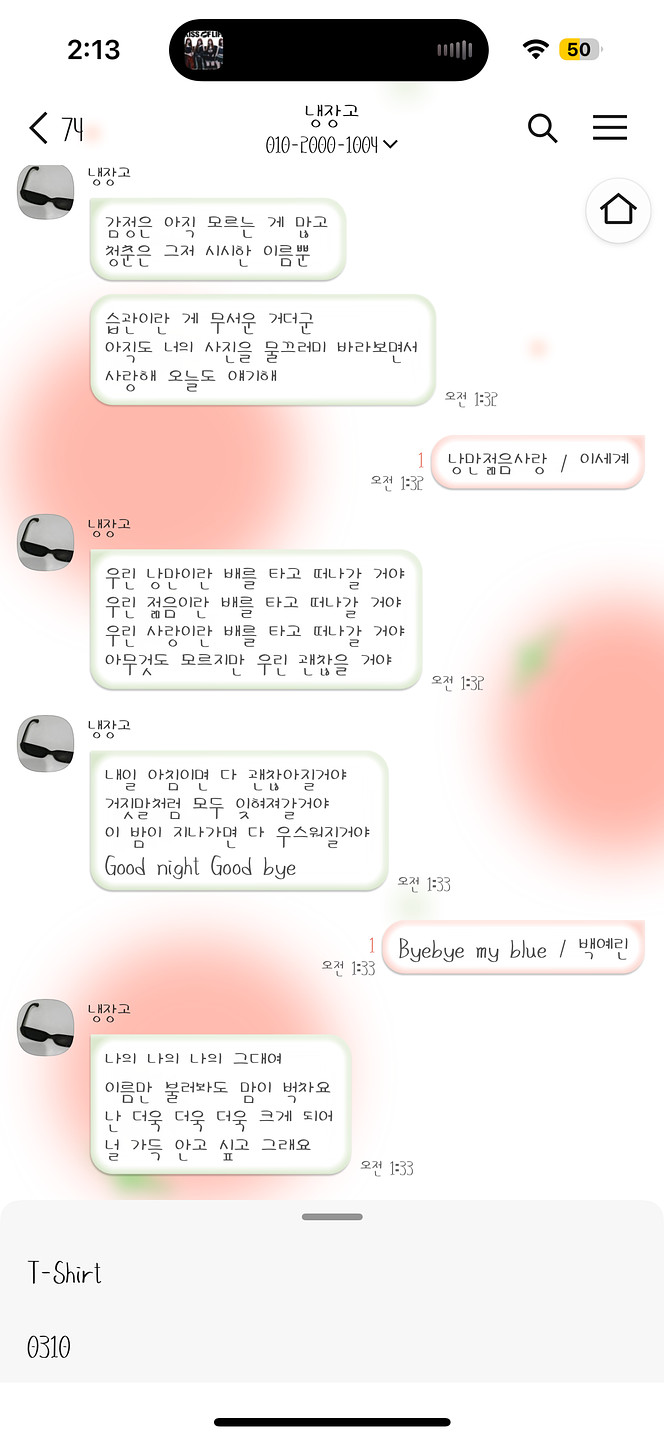View sender avatar next to 'Good night Good bye' message
The image size is (664, 1440).
coord(46,743)
